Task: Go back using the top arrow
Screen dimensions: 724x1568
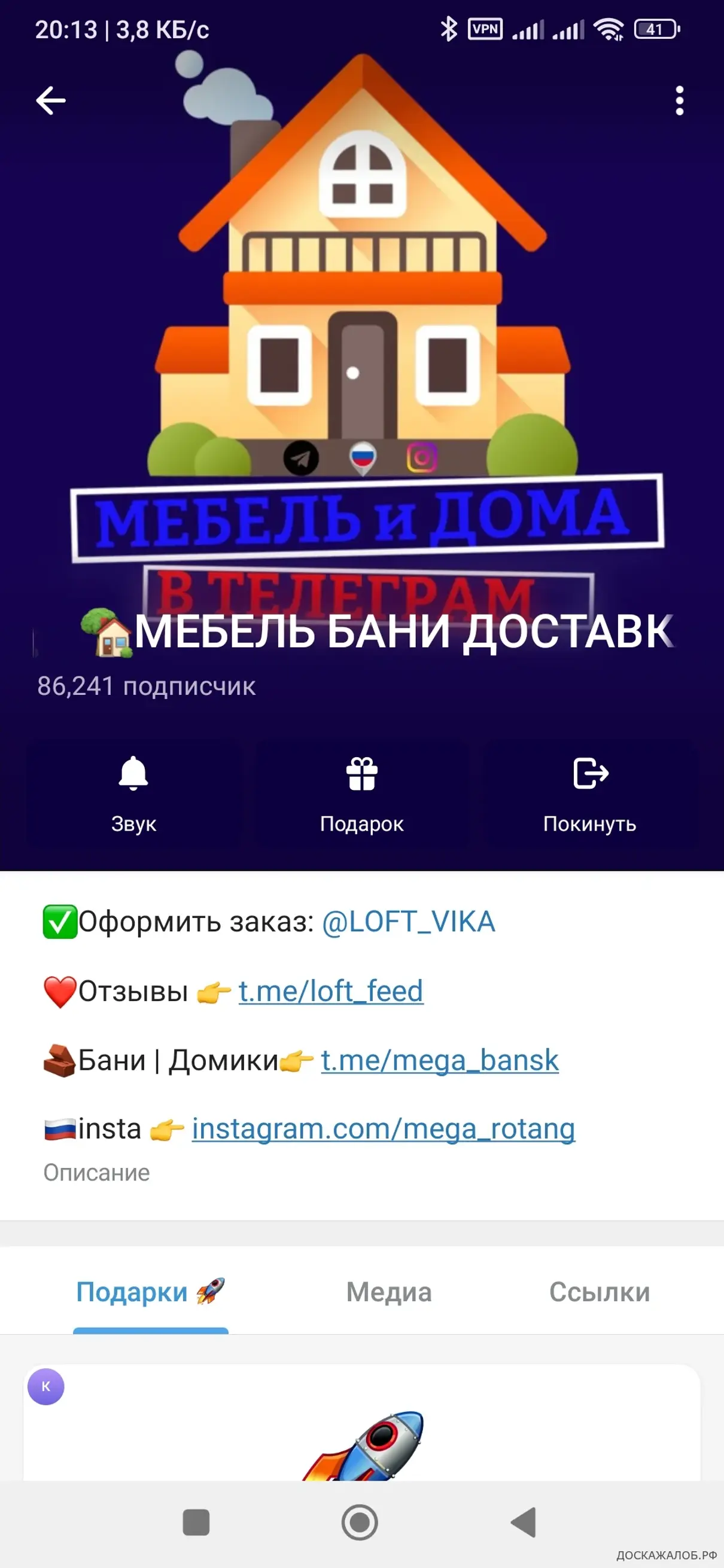Action: click(50, 100)
